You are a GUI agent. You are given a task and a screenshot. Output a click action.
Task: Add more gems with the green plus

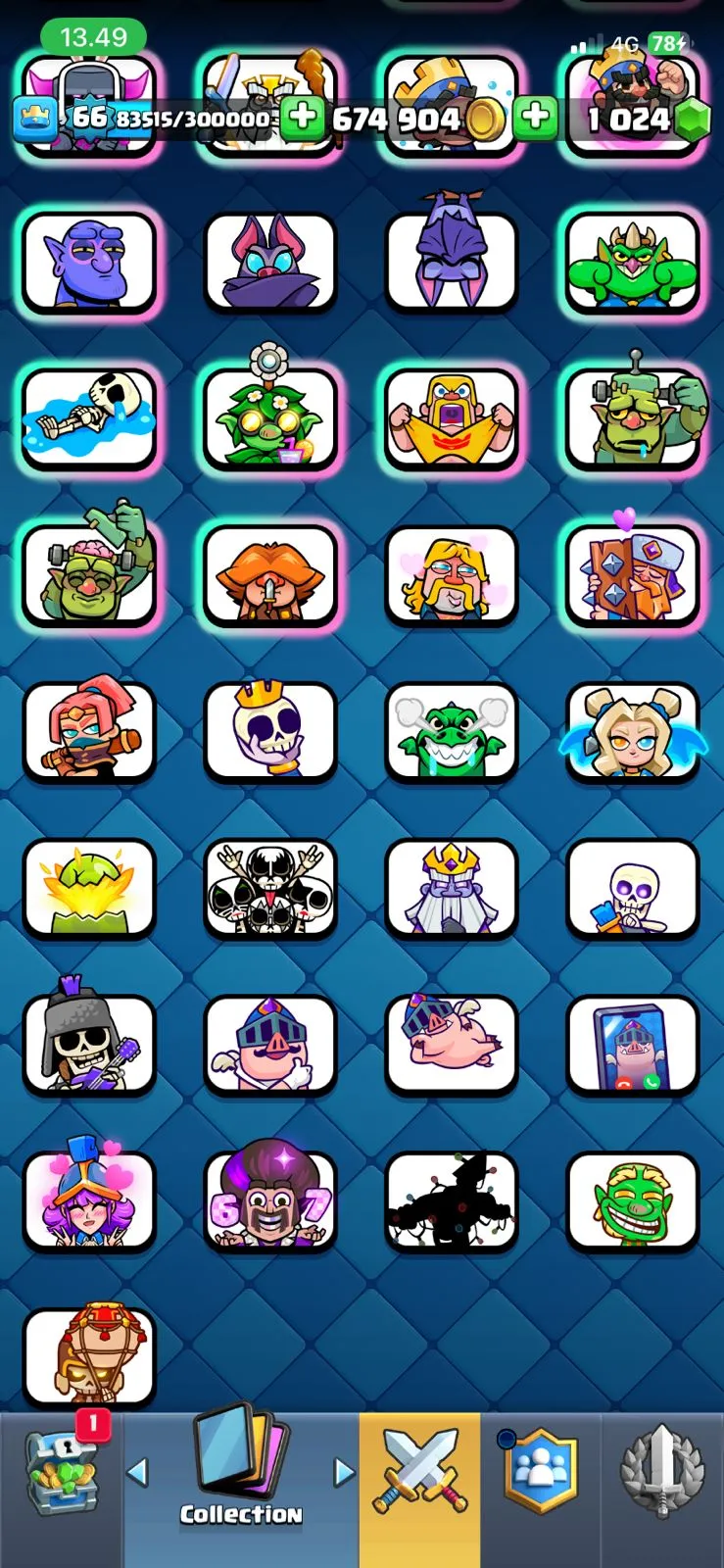(x=535, y=119)
